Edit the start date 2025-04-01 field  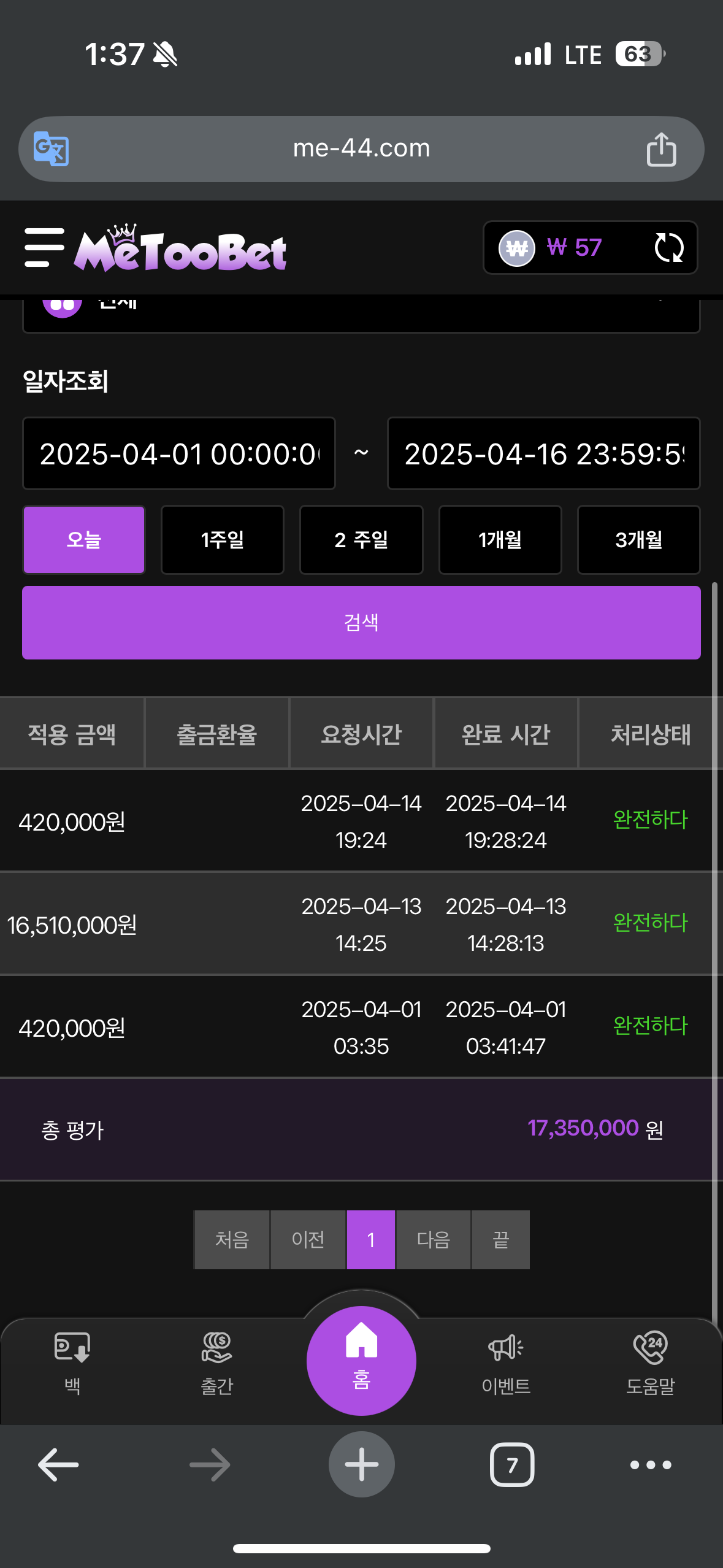pos(179,453)
